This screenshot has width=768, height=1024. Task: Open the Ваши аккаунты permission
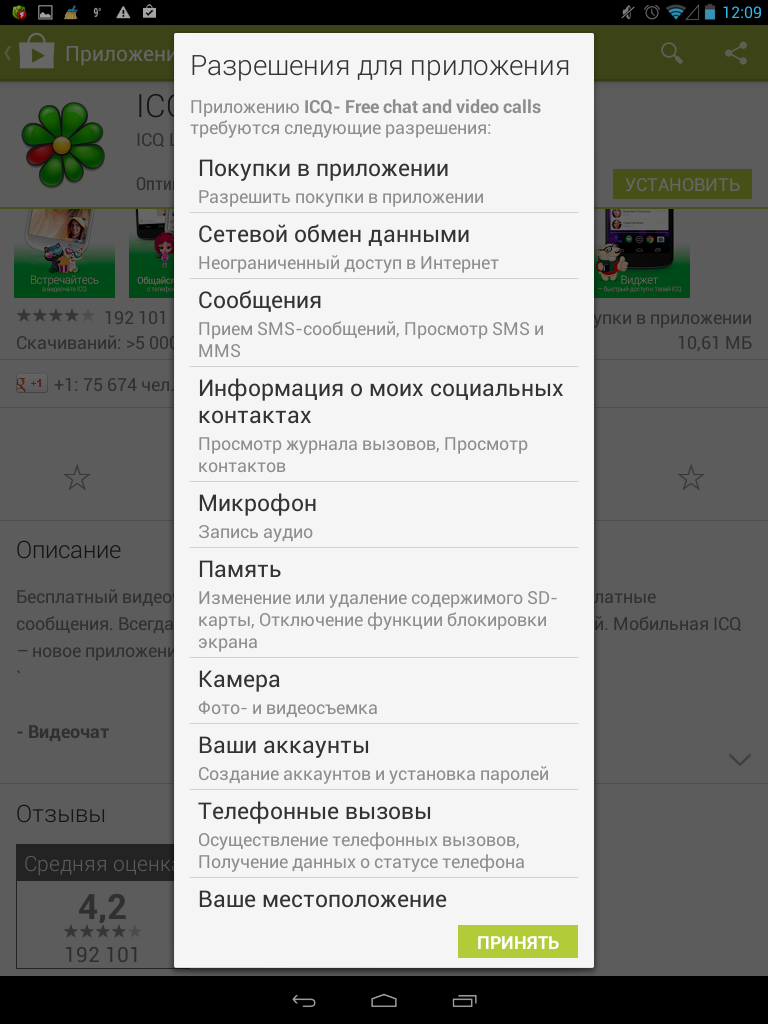[x=384, y=758]
